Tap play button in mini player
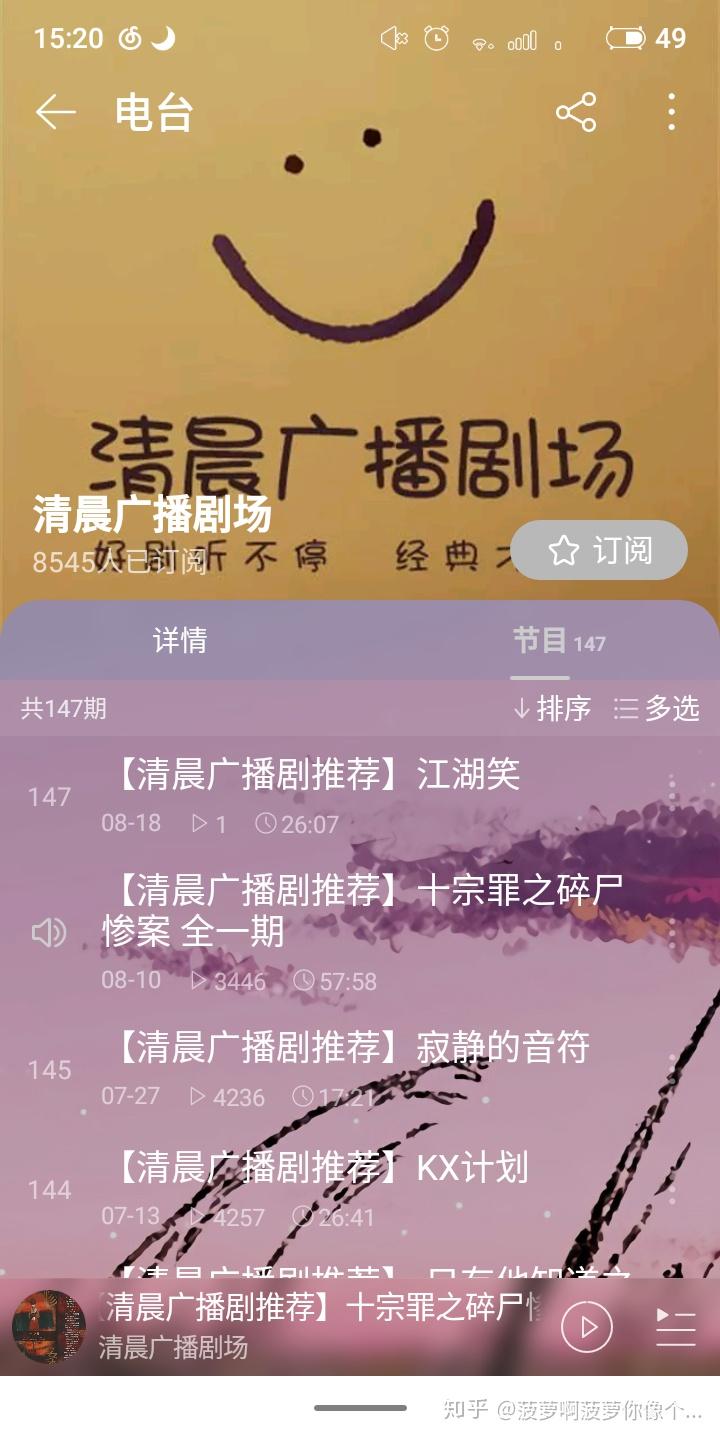720x1440 pixels. click(587, 1327)
